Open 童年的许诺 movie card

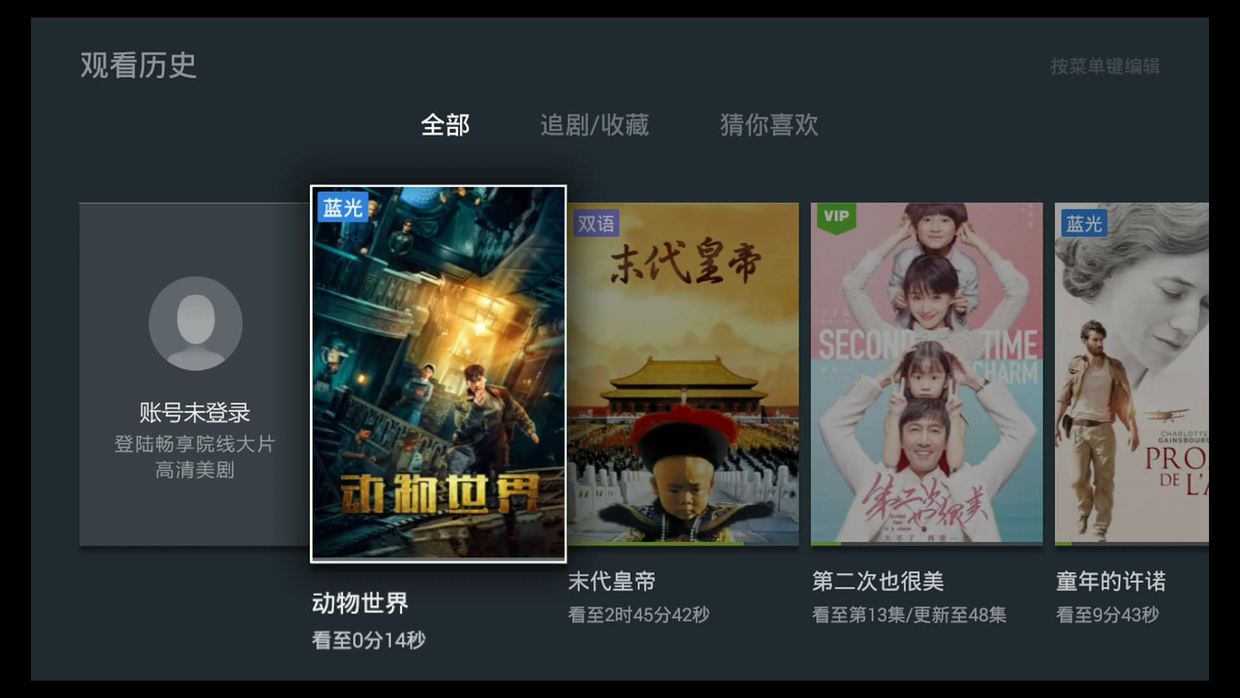point(1130,374)
